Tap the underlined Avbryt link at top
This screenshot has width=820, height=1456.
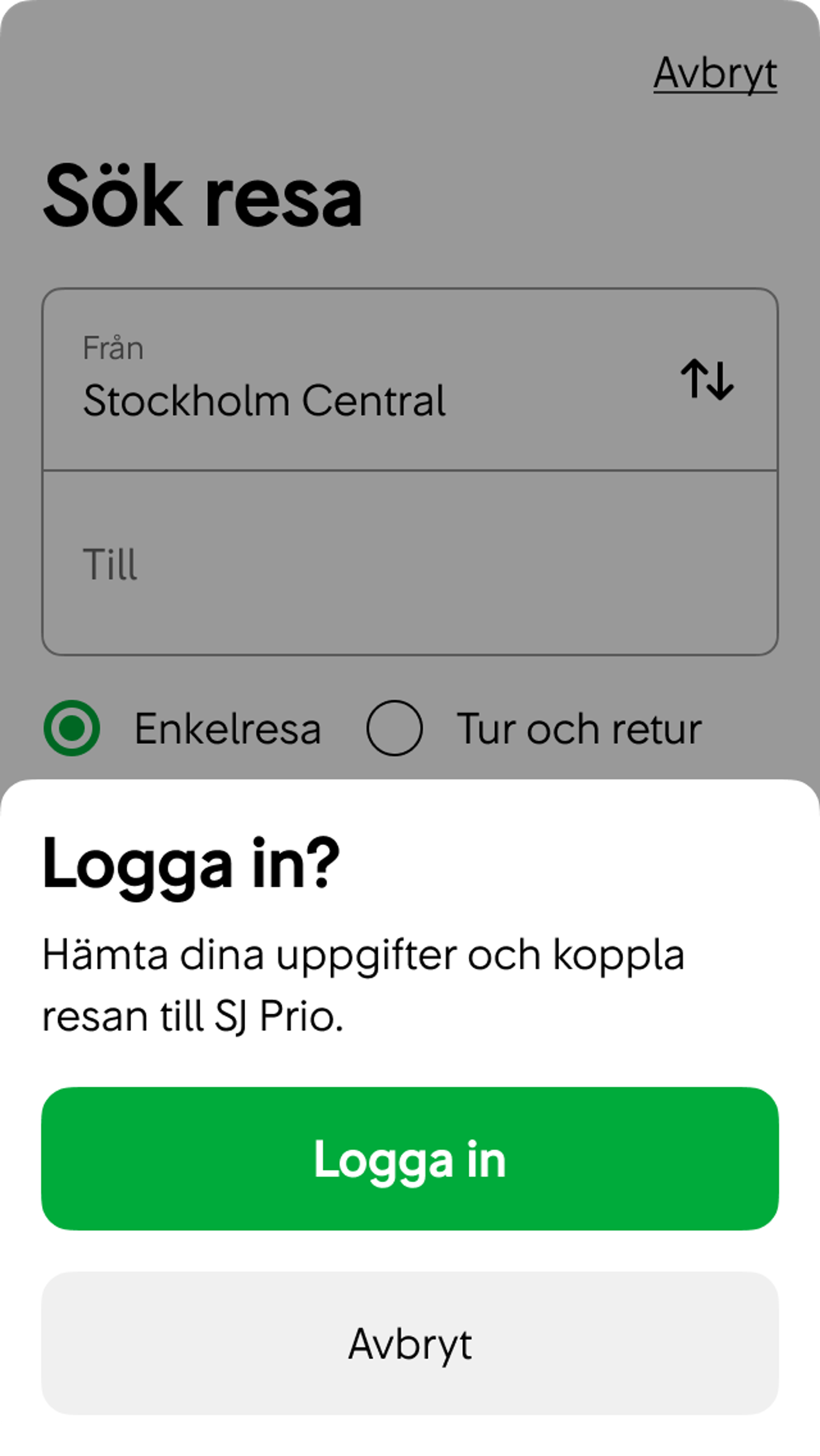715,73
